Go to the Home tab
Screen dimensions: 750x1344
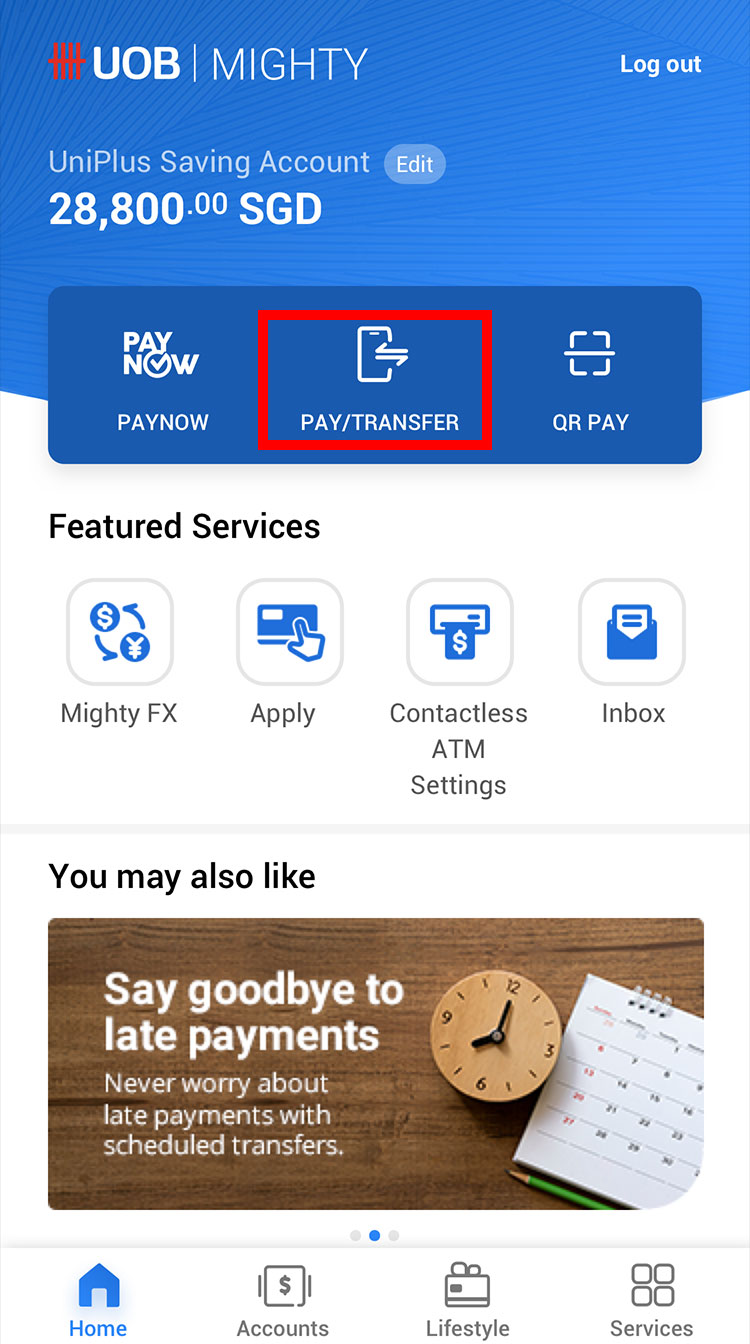[98, 1299]
